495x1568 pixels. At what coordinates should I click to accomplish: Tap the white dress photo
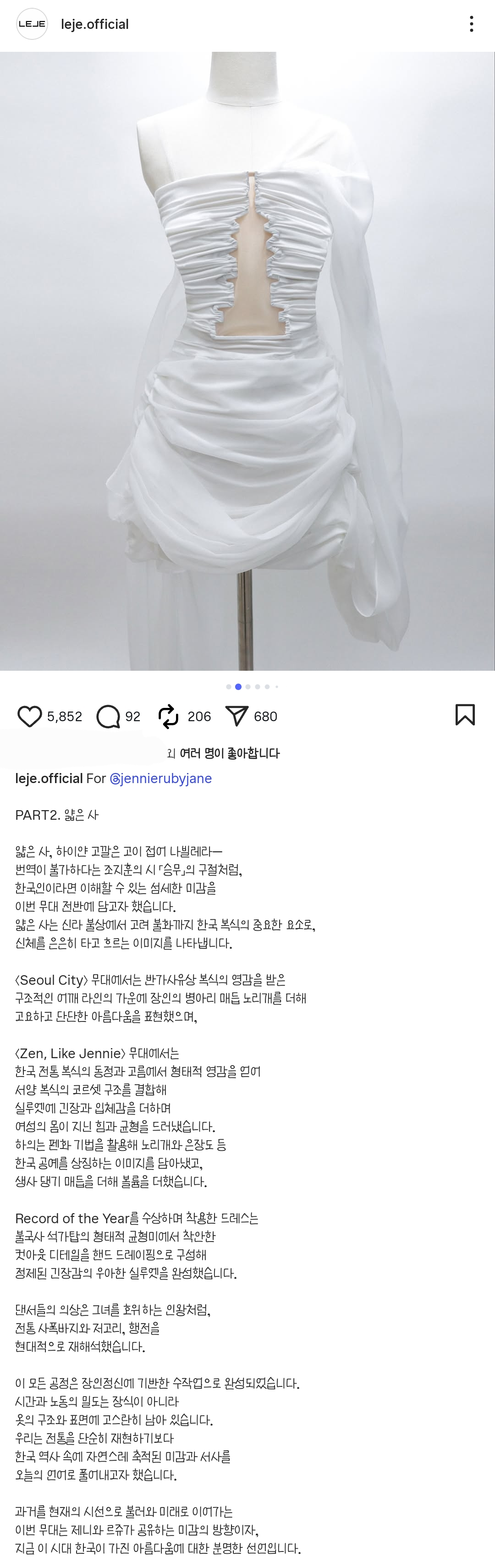(247, 361)
